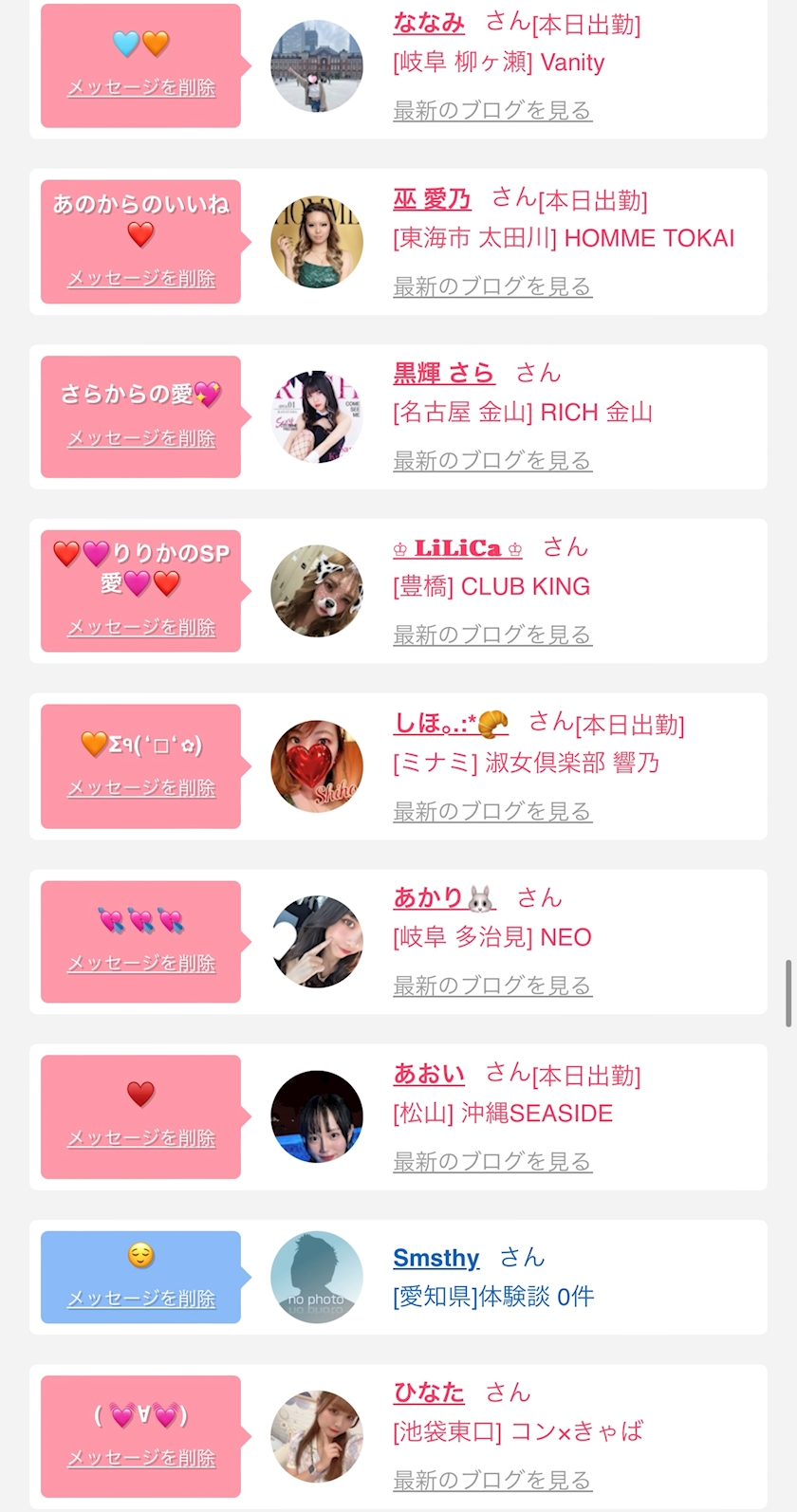Open LiLiCa's profile link
The height and width of the screenshot is (1512, 797).
coord(457,548)
